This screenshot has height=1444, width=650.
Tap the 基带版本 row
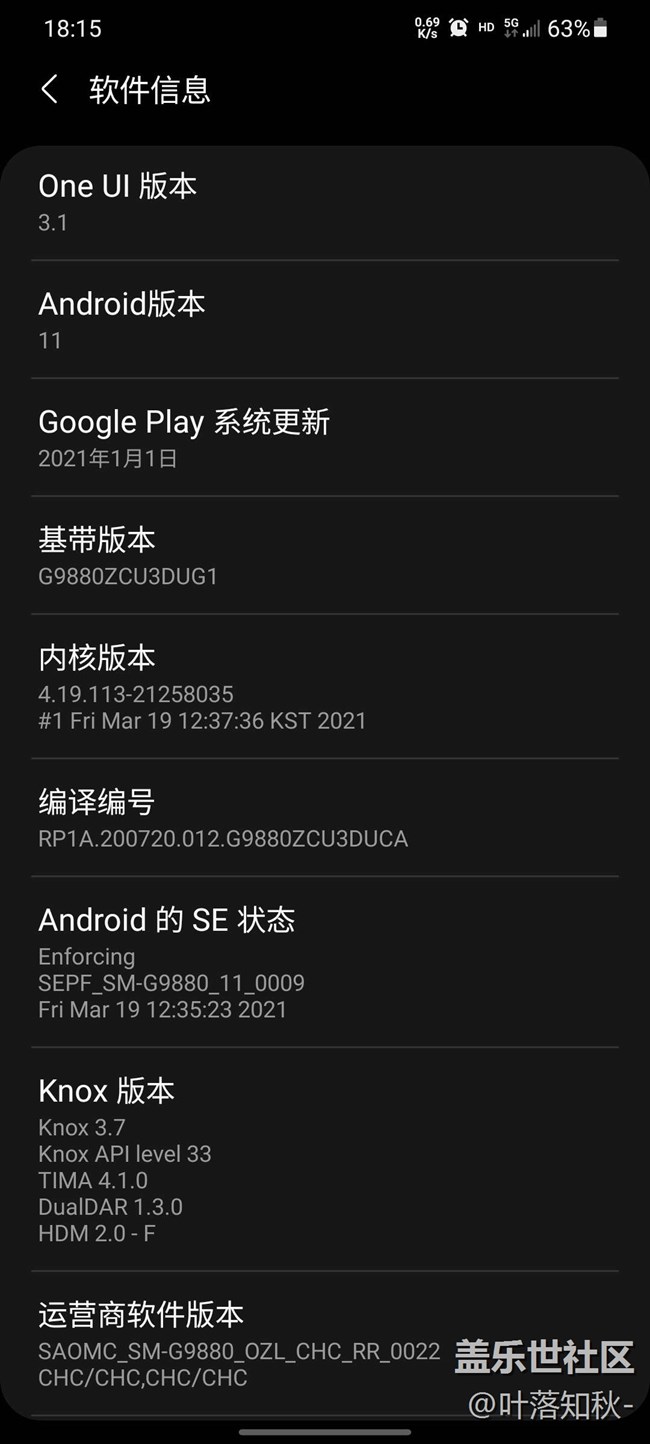[325, 556]
